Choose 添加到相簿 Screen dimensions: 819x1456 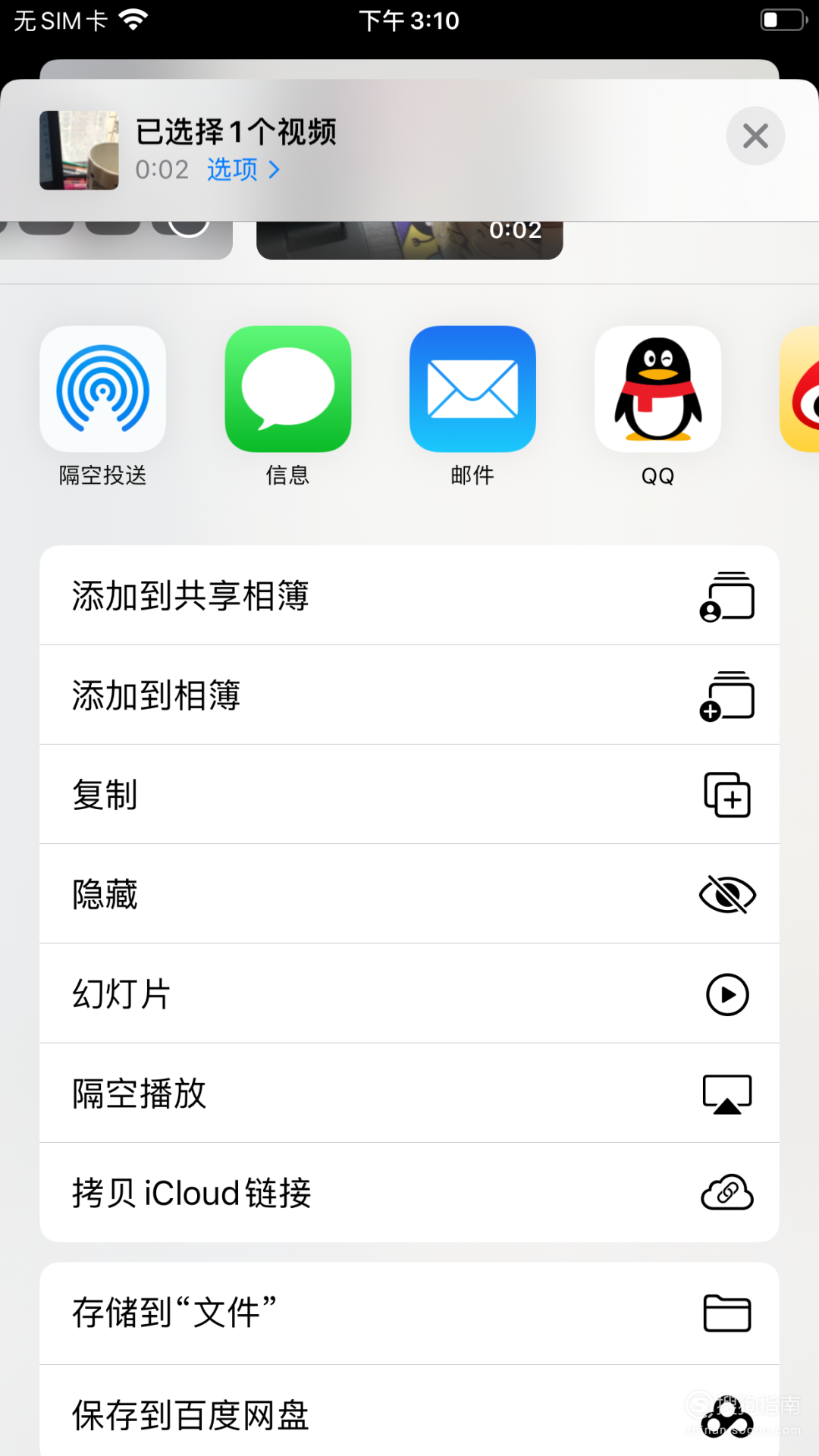(x=409, y=695)
